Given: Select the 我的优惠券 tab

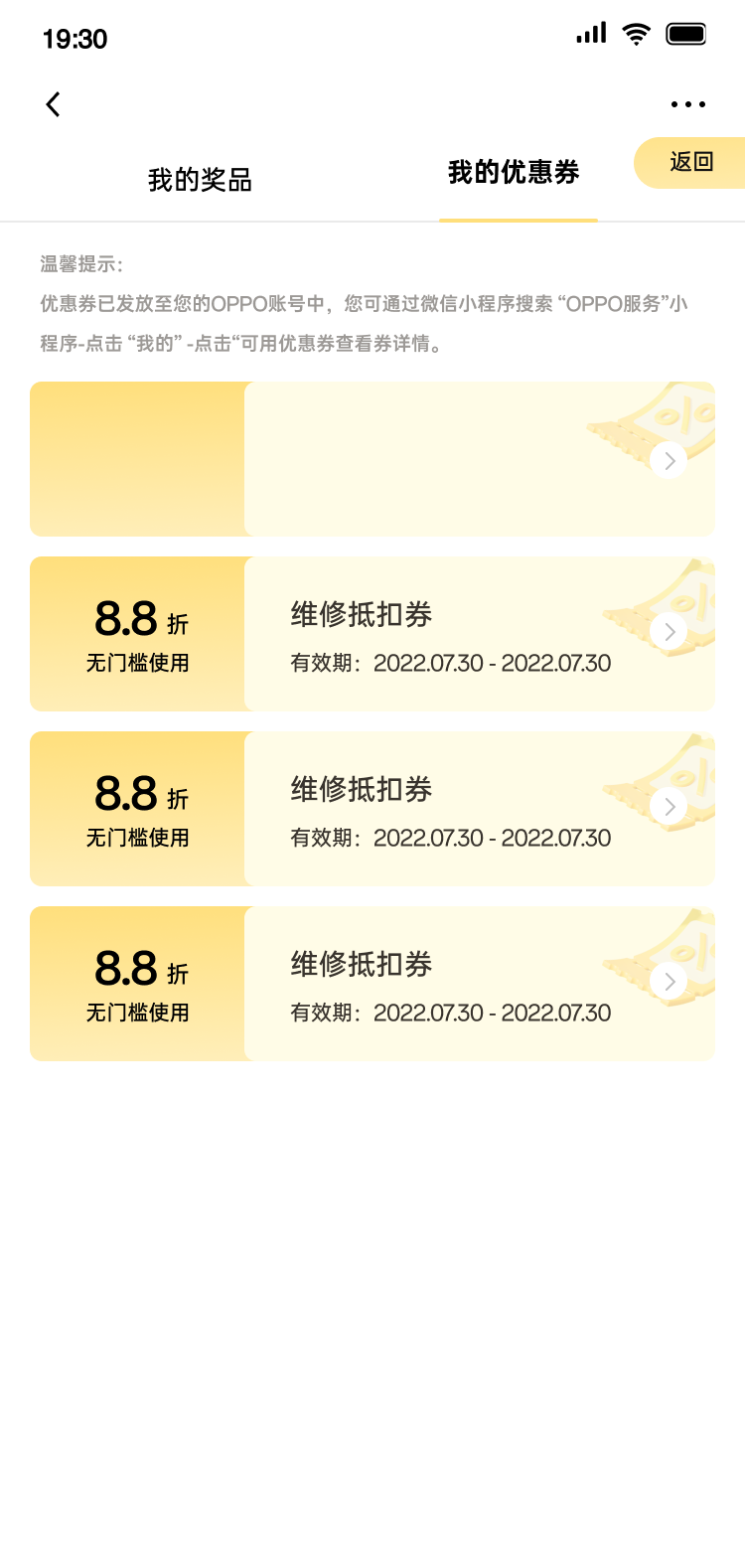Looking at the screenshot, I should [x=514, y=173].
